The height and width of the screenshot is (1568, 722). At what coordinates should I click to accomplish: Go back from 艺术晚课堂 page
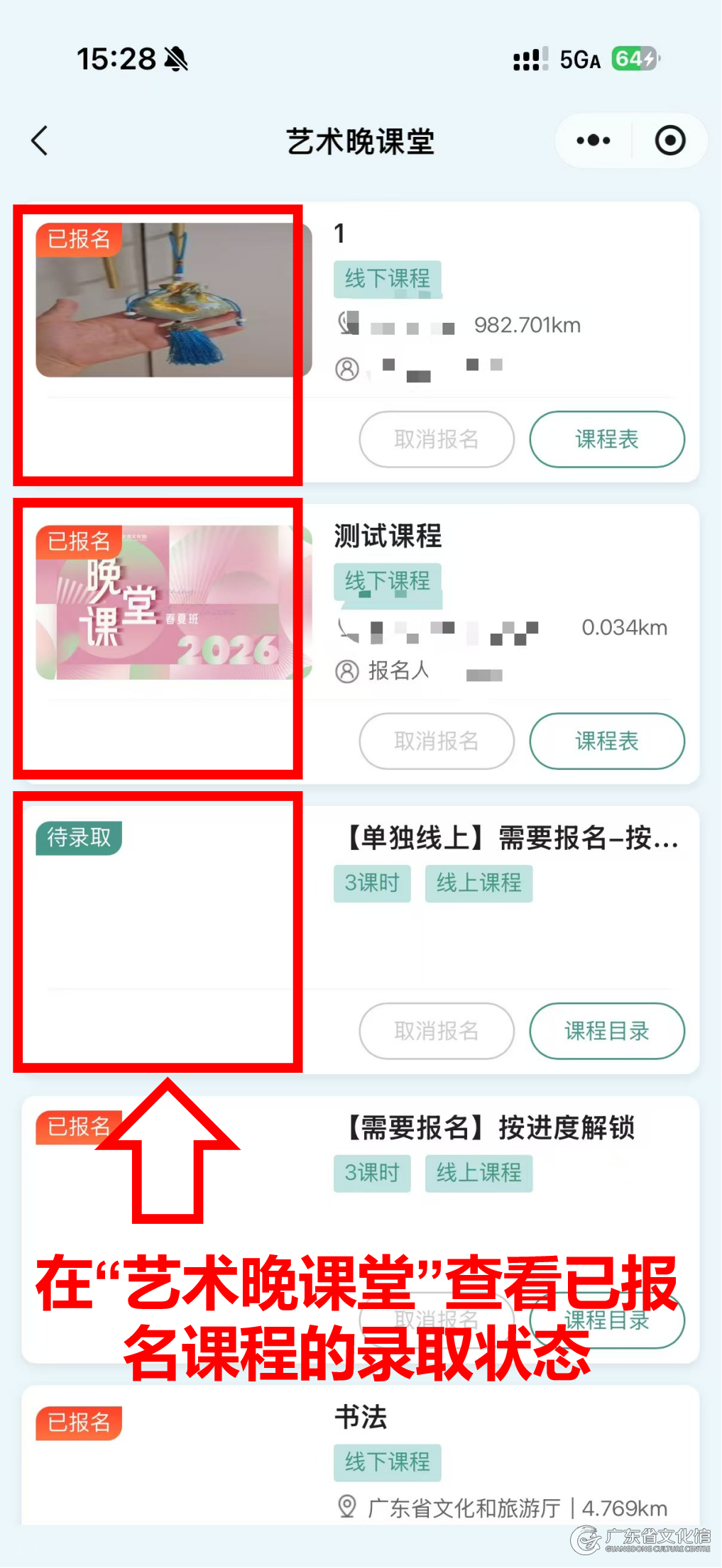40,140
